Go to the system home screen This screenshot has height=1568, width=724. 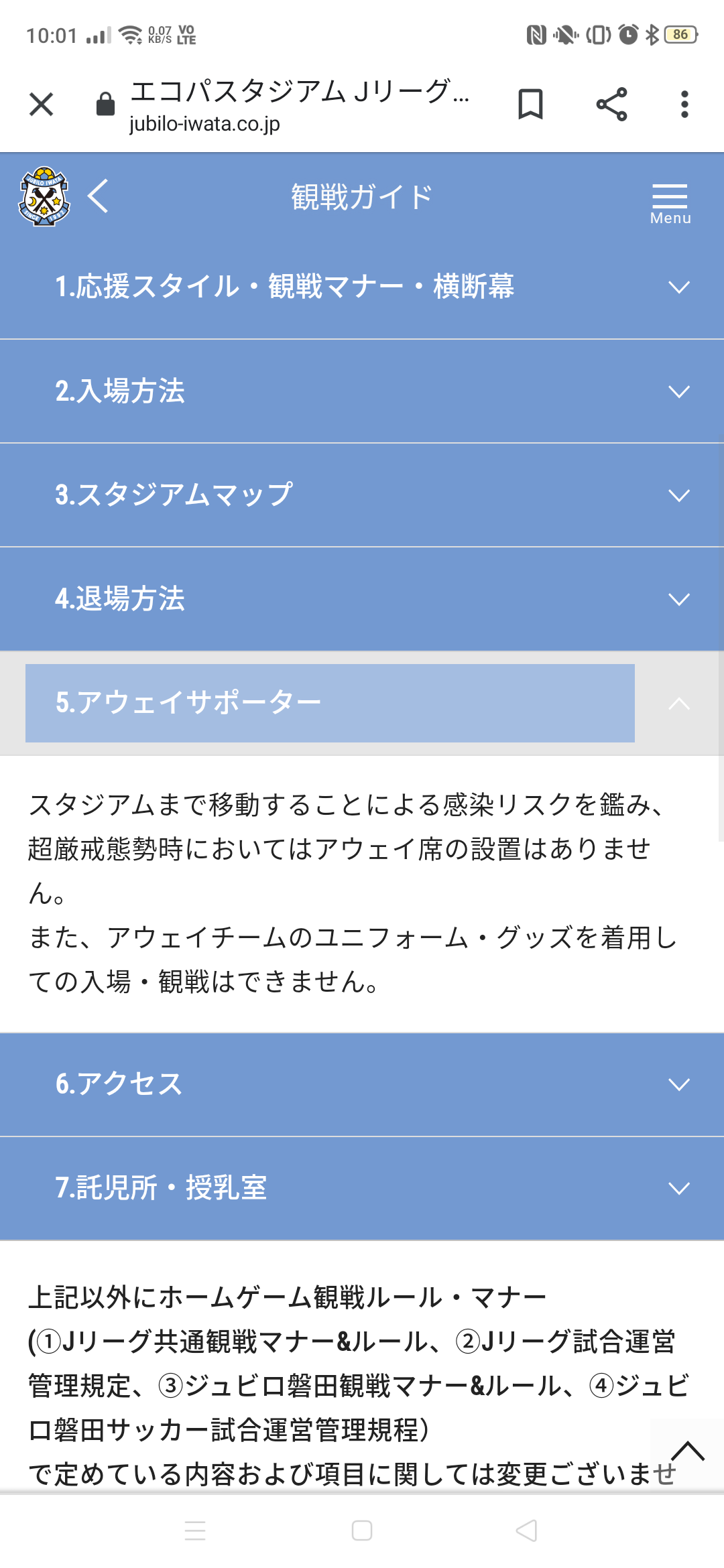pos(362,1530)
